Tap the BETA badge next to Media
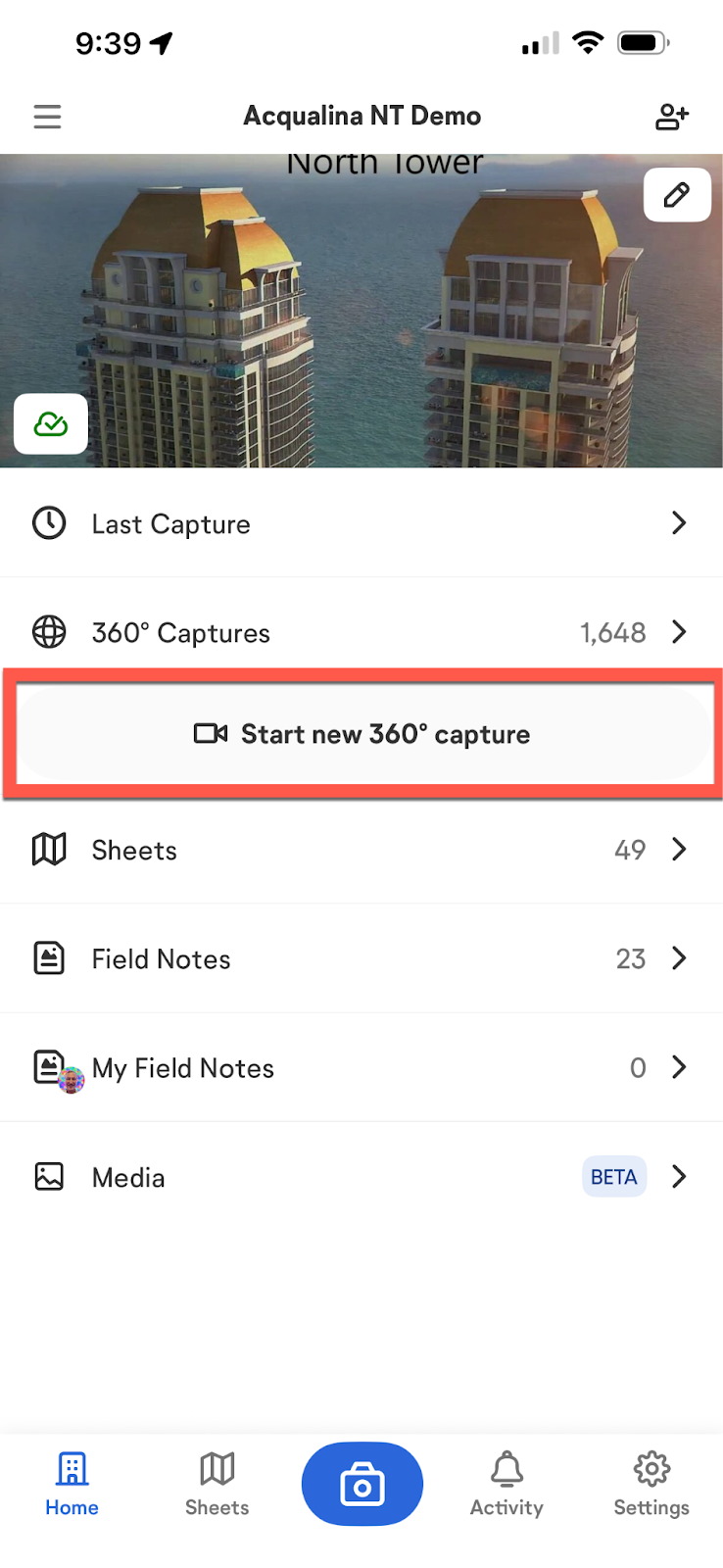Screen dimensions: 723x1568 (x=613, y=1176)
